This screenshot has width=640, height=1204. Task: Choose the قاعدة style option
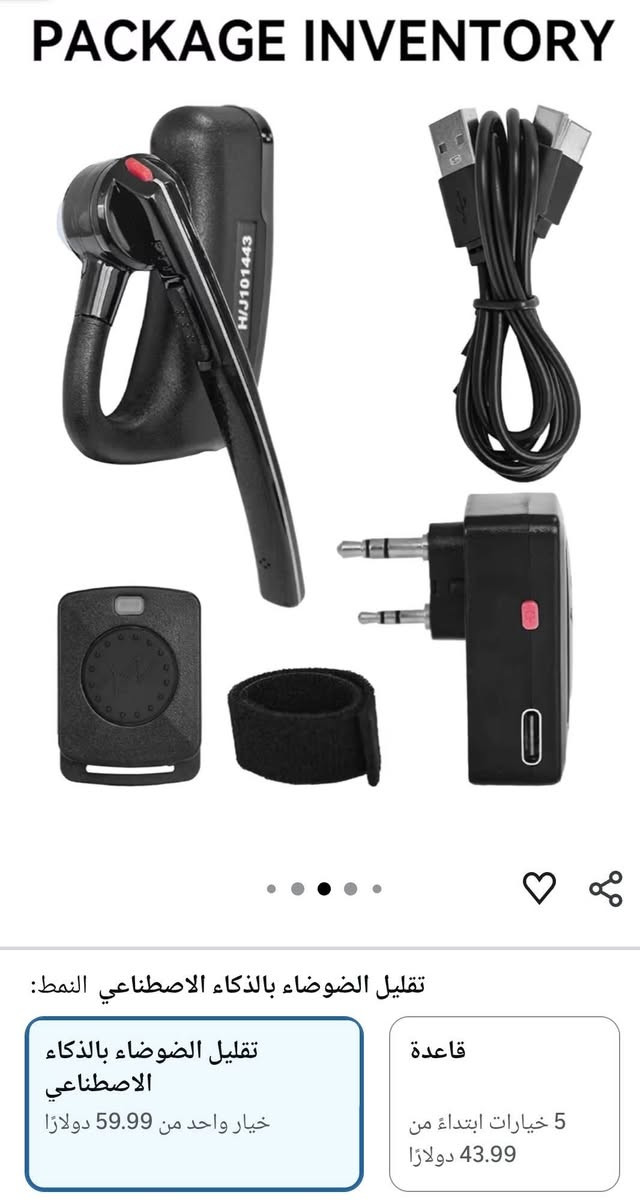(x=504, y=1103)
